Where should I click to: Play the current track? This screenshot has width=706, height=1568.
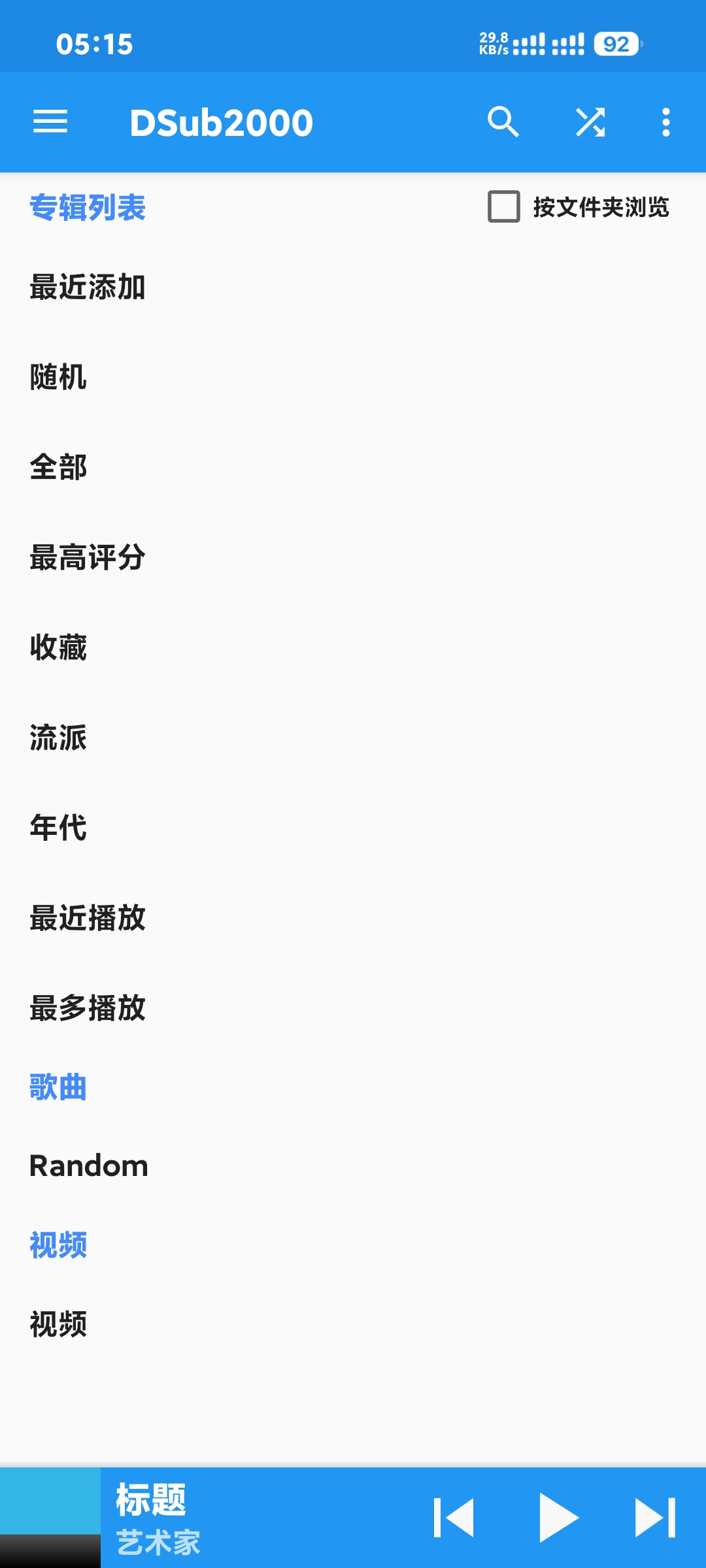[558, 1518]
